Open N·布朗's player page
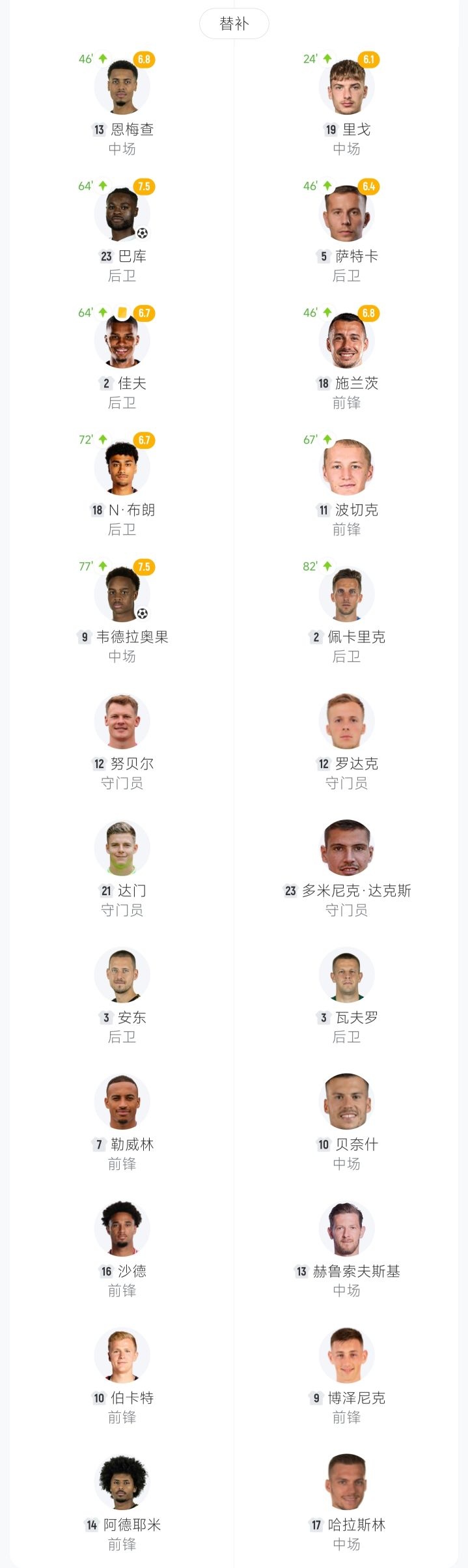 coord(122,468)
